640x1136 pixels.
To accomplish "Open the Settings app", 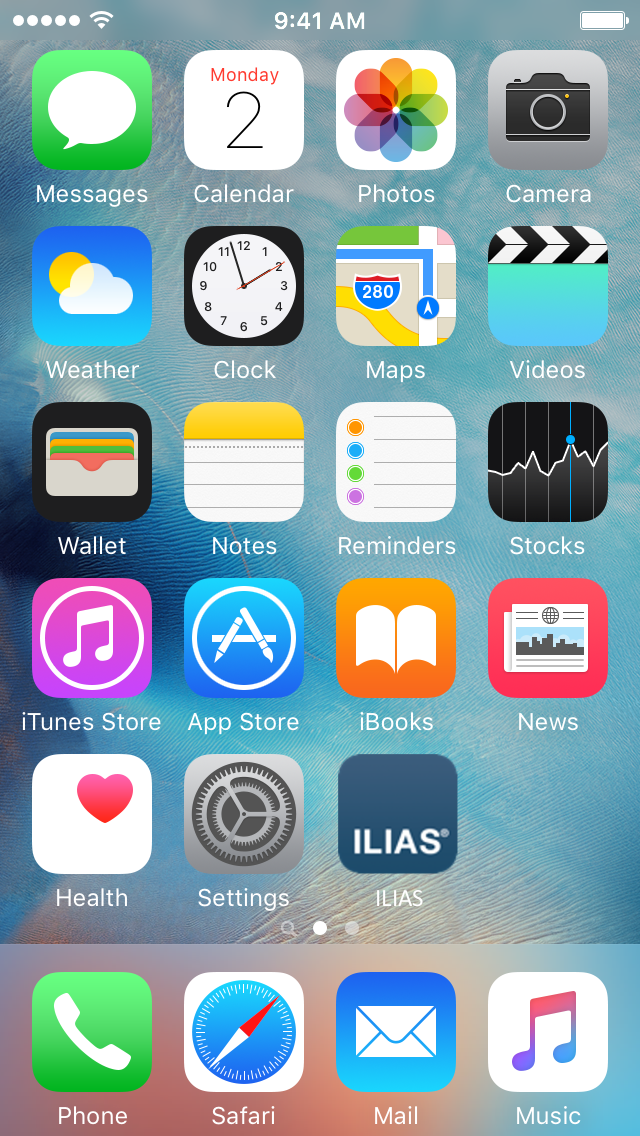I will point(244,814).
